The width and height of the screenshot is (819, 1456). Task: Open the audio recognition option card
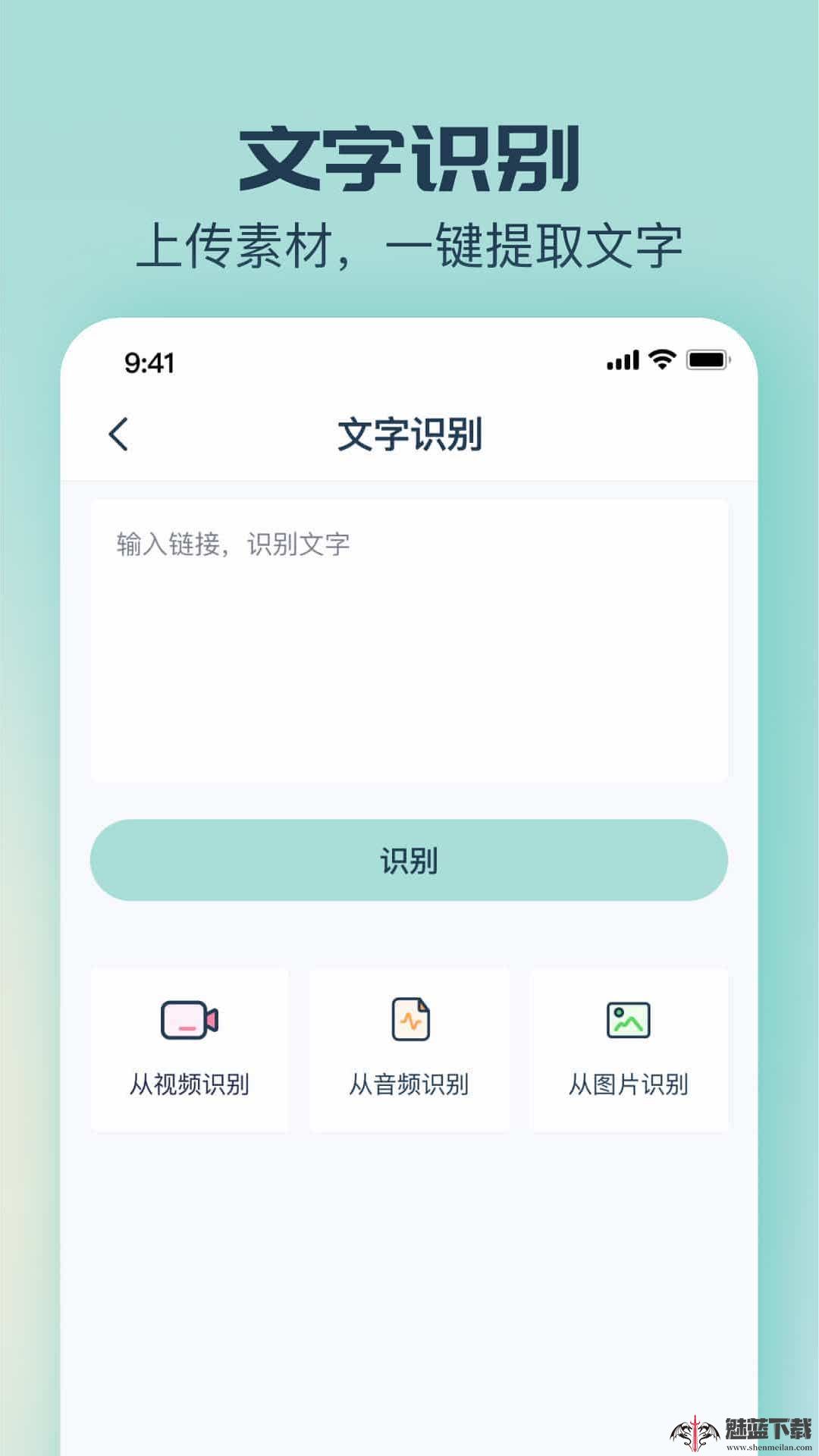point(409,1050)
